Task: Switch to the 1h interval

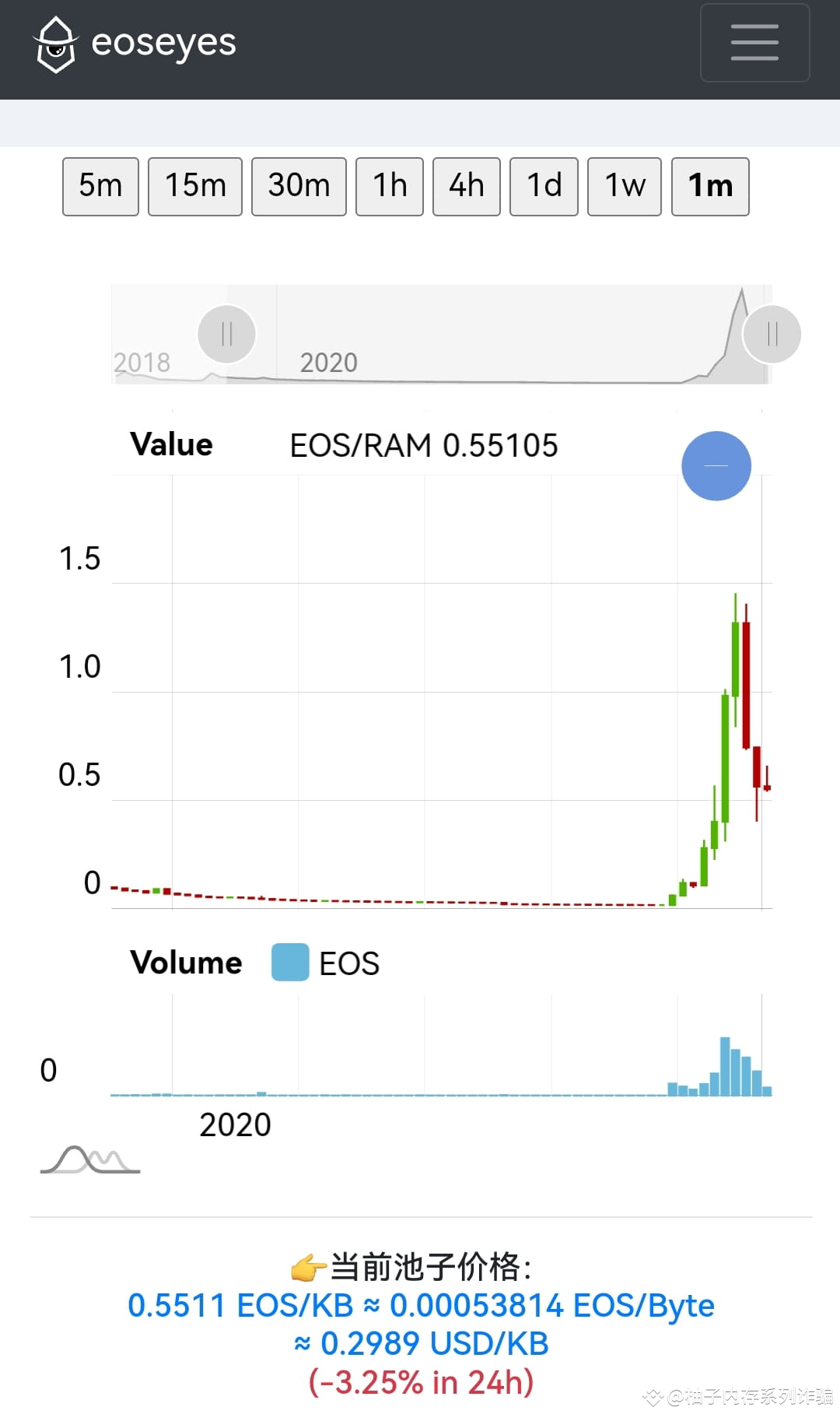Action: pos(390,186)
